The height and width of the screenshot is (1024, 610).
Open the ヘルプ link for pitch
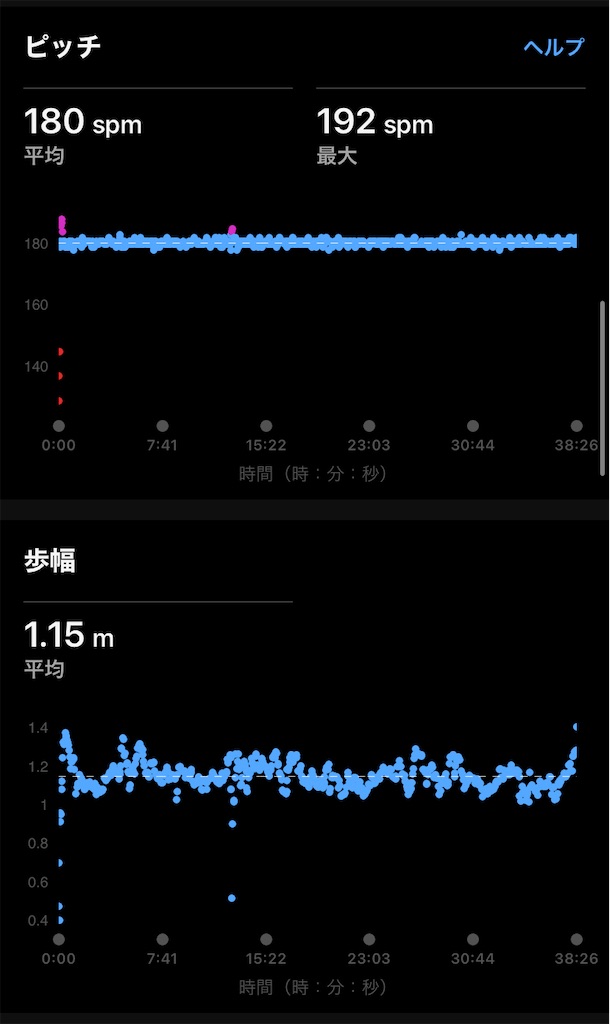click(554, 47)
